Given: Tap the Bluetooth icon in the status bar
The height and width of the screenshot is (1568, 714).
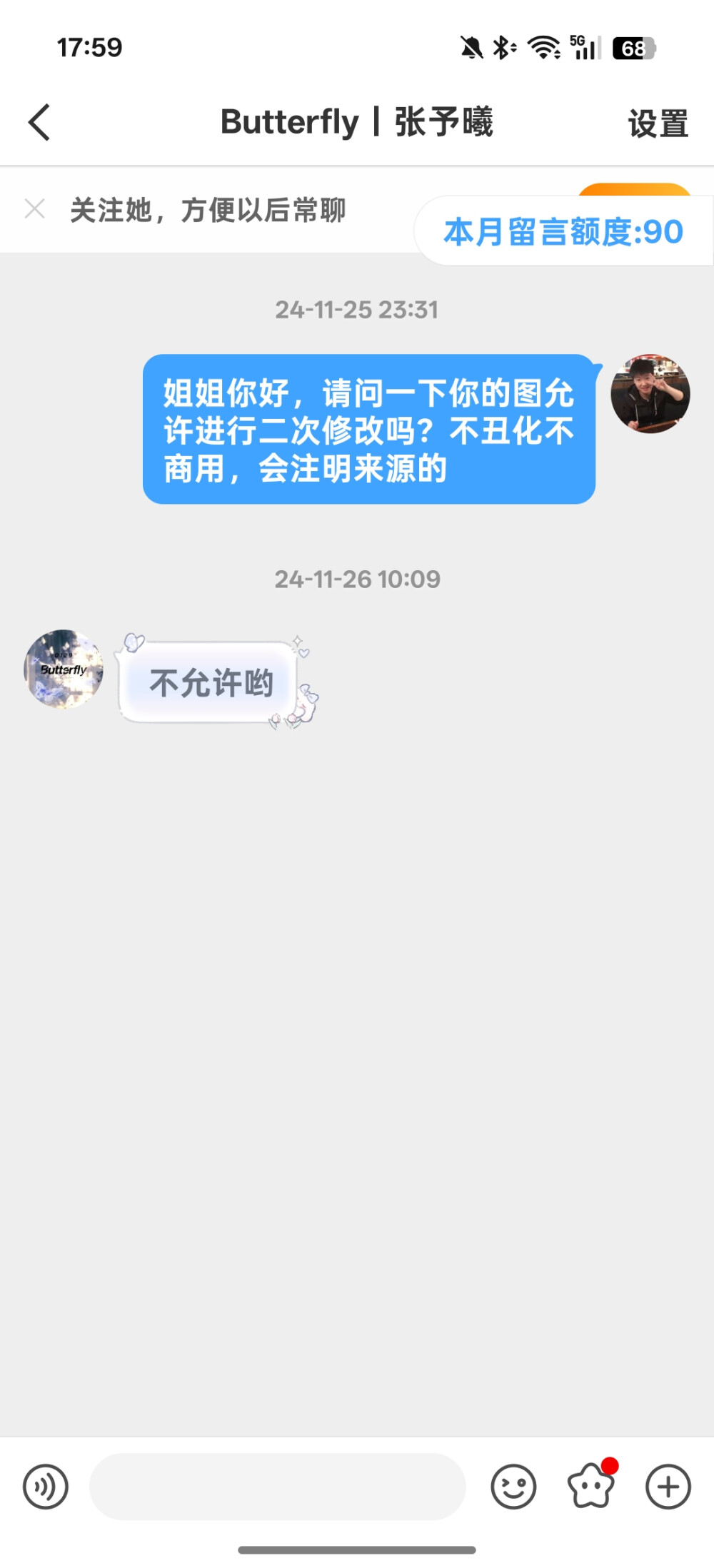Looking at the screenshot, I should pos(503,48).
